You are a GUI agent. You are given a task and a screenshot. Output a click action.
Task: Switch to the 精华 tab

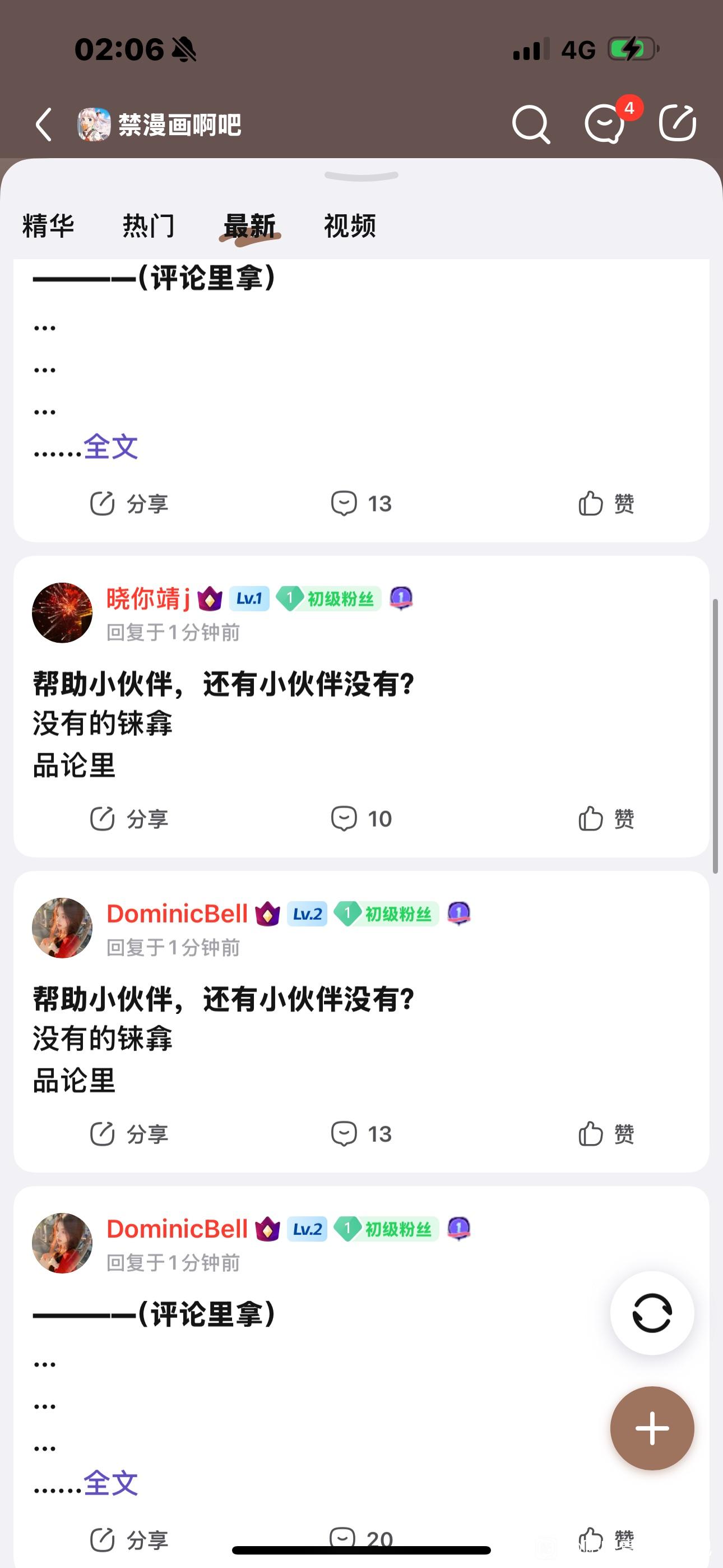click(48, 226)
